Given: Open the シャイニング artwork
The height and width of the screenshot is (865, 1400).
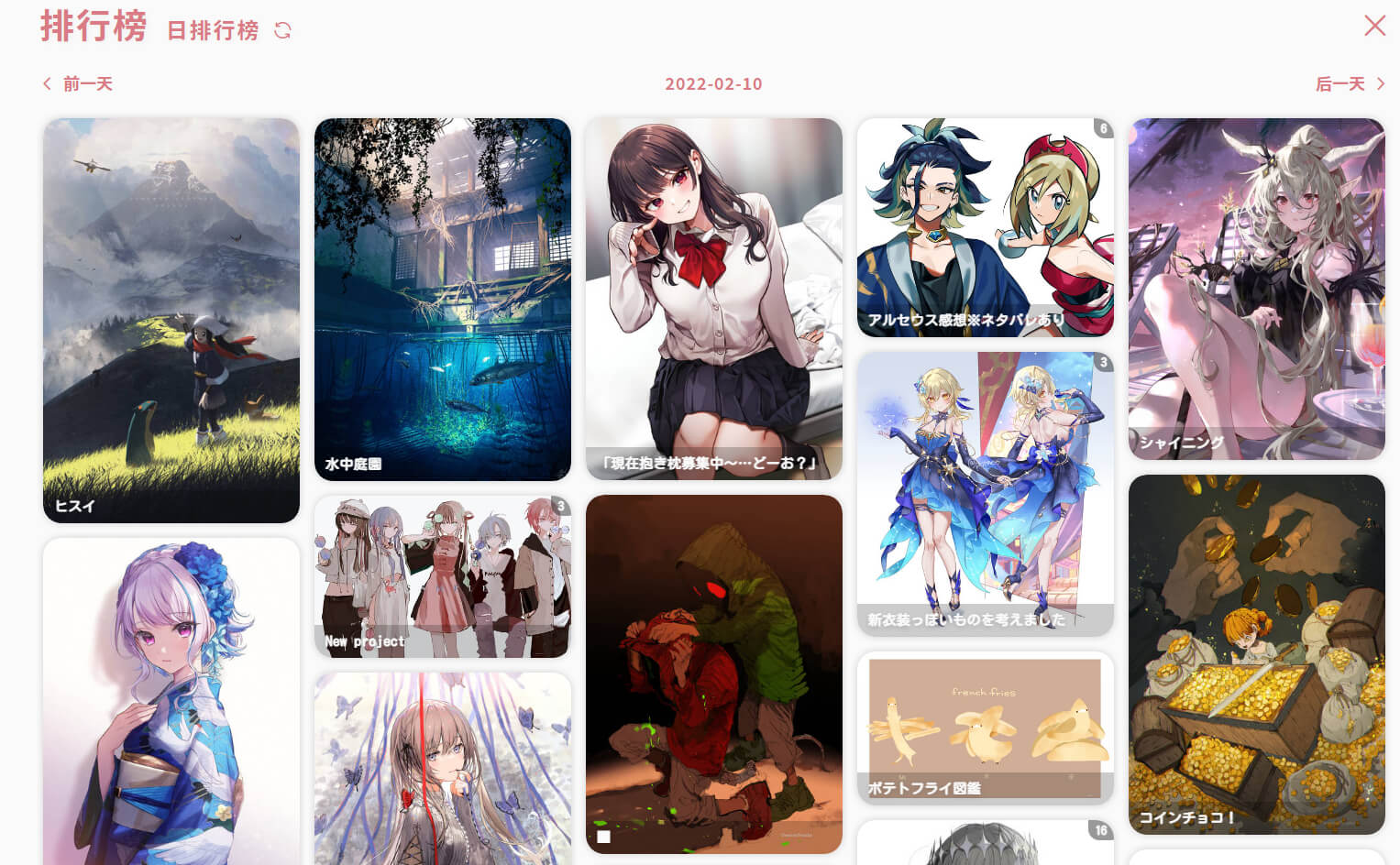Looking at the screenshot, I should (x=1257, y=289).
